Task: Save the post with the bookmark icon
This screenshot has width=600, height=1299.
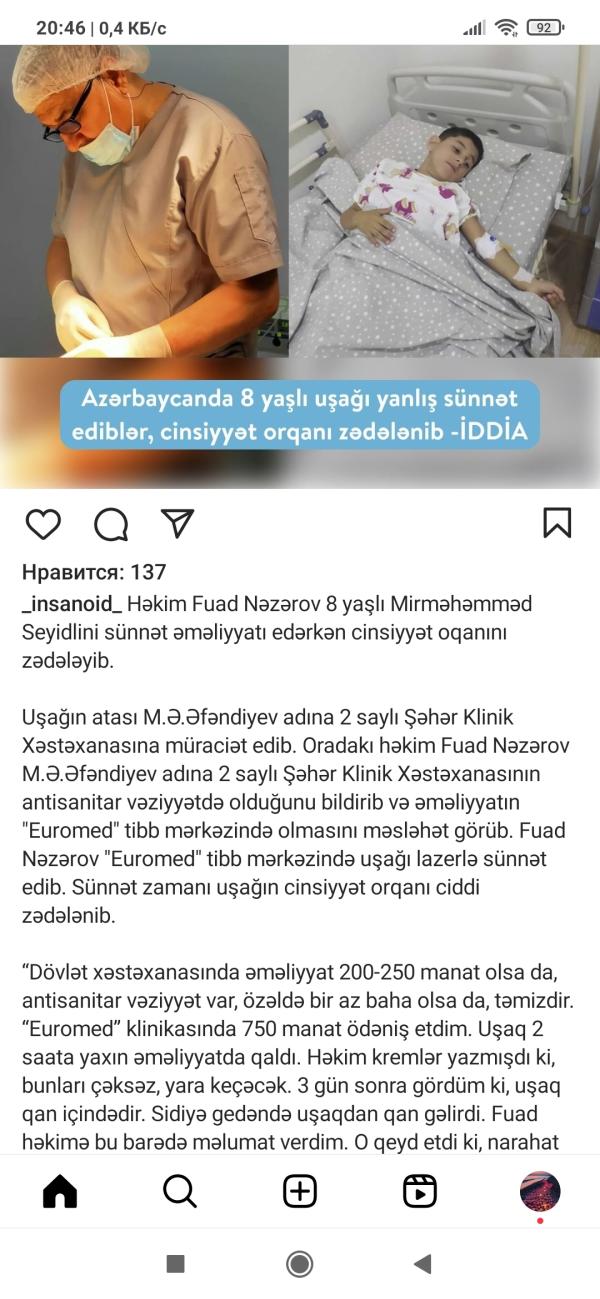Action: coord(557,523)
